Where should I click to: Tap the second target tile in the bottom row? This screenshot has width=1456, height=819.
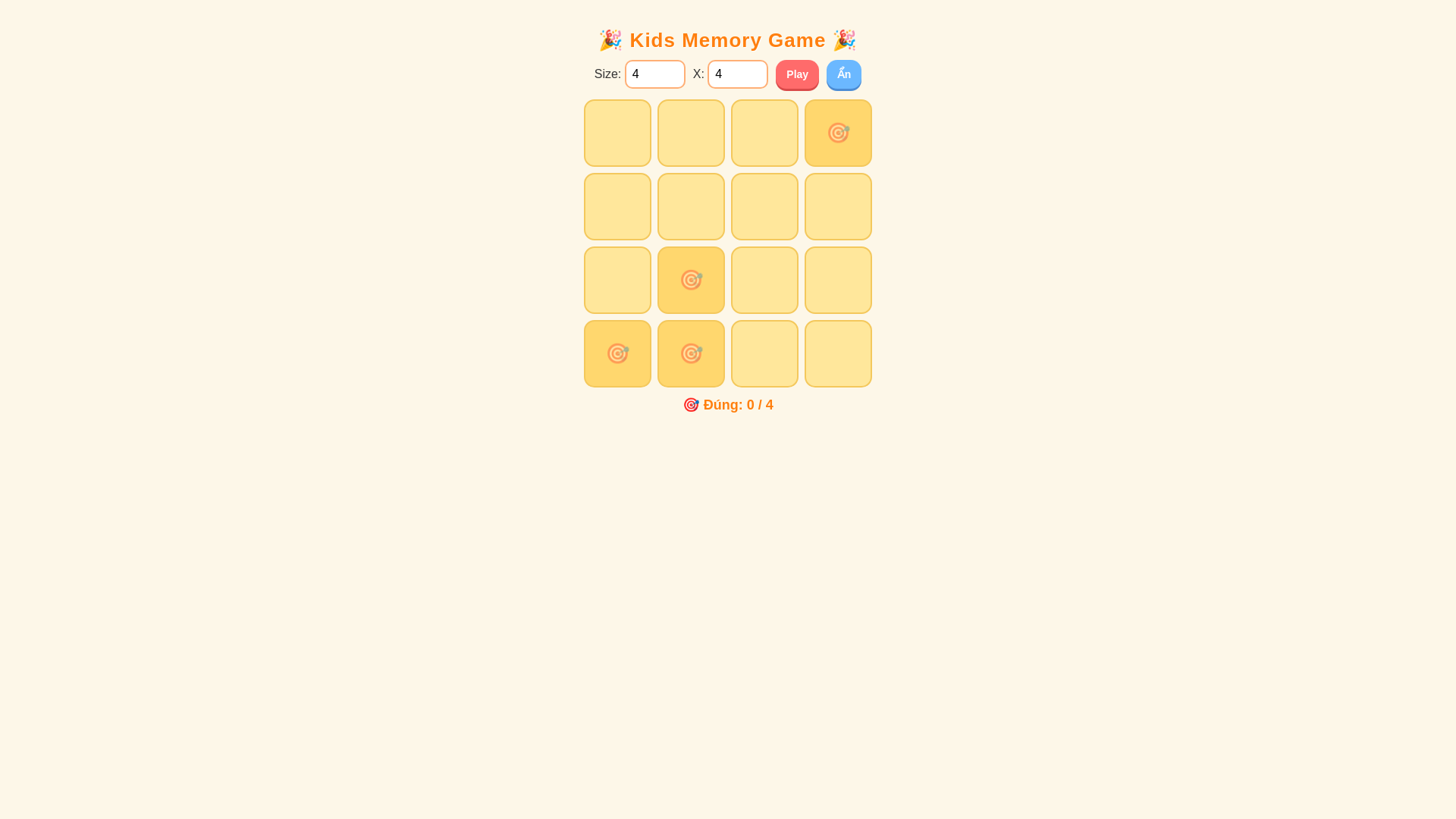tap(691, 353)
